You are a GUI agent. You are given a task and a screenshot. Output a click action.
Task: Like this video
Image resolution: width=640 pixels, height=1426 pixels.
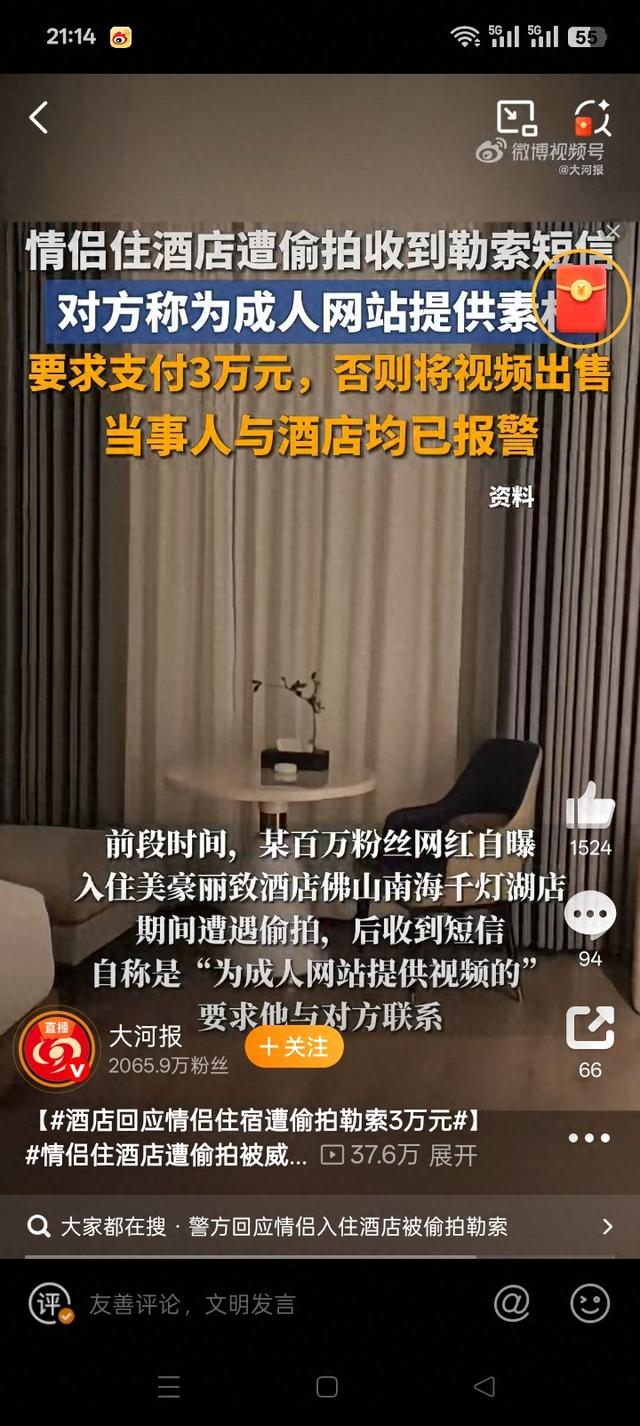590,806
